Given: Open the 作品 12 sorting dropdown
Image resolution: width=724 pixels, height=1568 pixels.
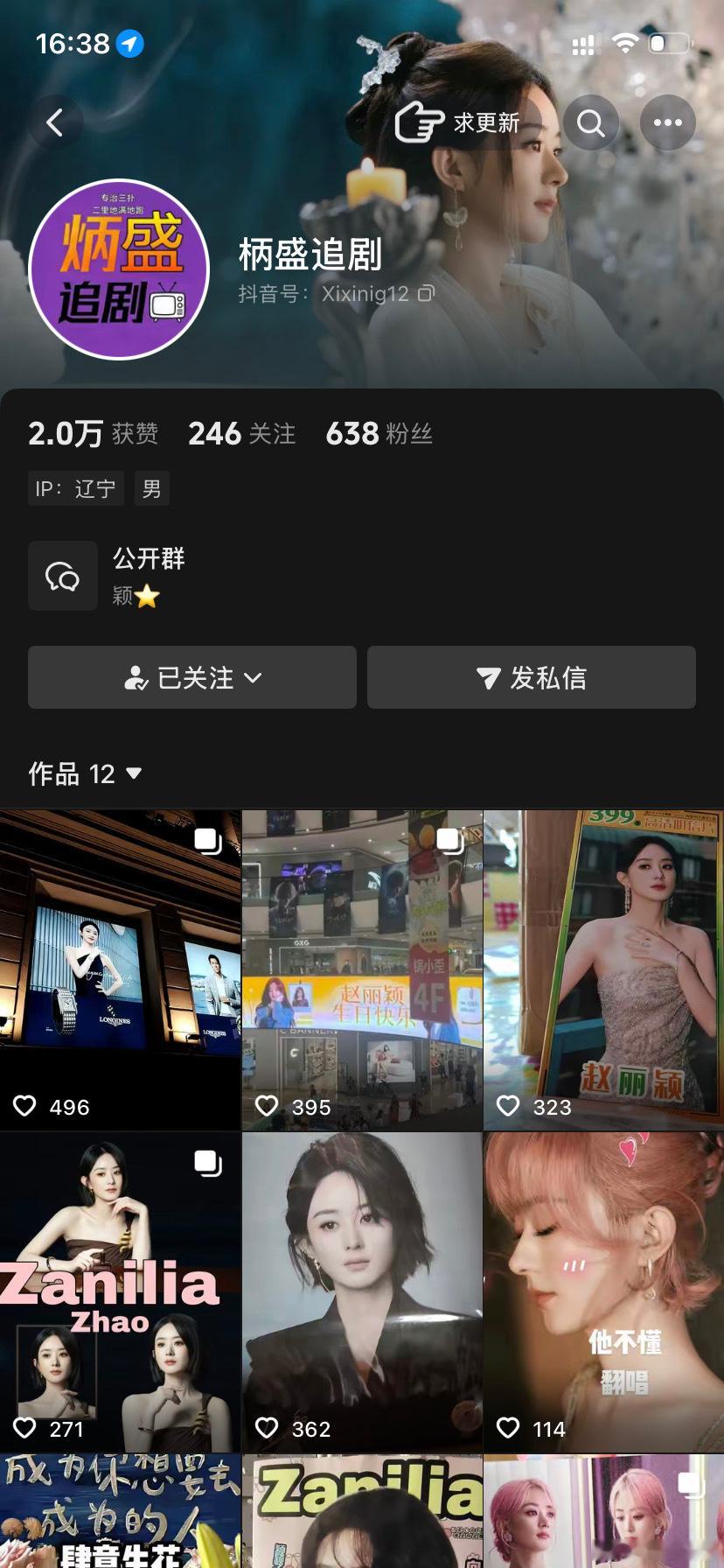Looking at the screenshot, I should tap(133, 774).
